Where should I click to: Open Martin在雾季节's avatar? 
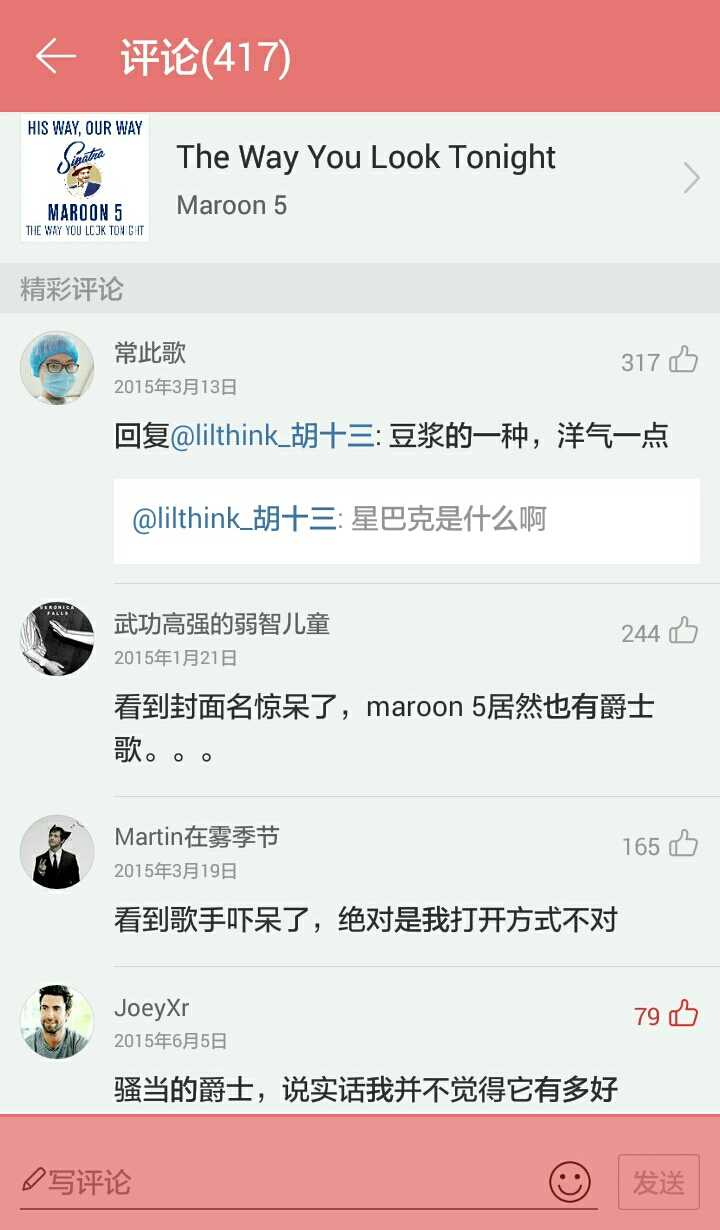coord(57,852)
